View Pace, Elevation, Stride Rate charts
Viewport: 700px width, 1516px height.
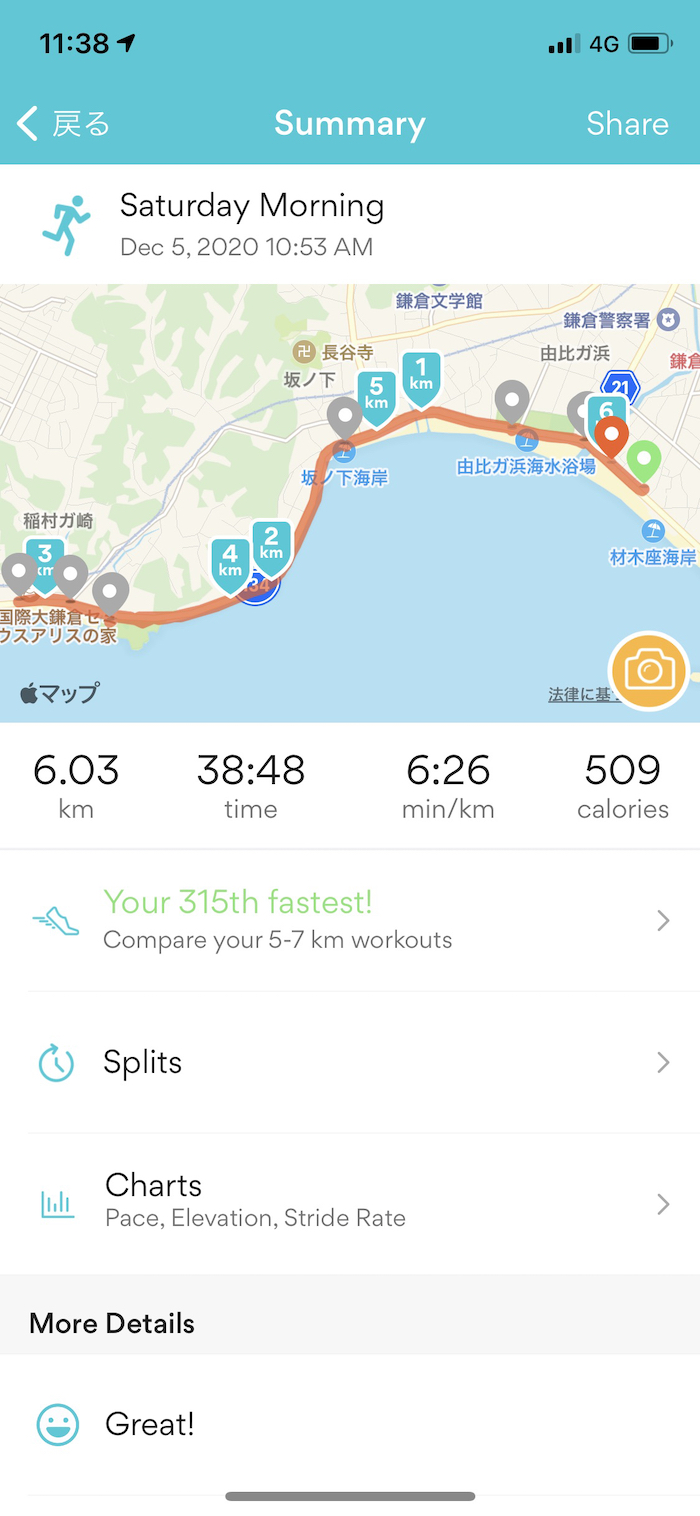pyautogui.click(x=350, y=1203)
